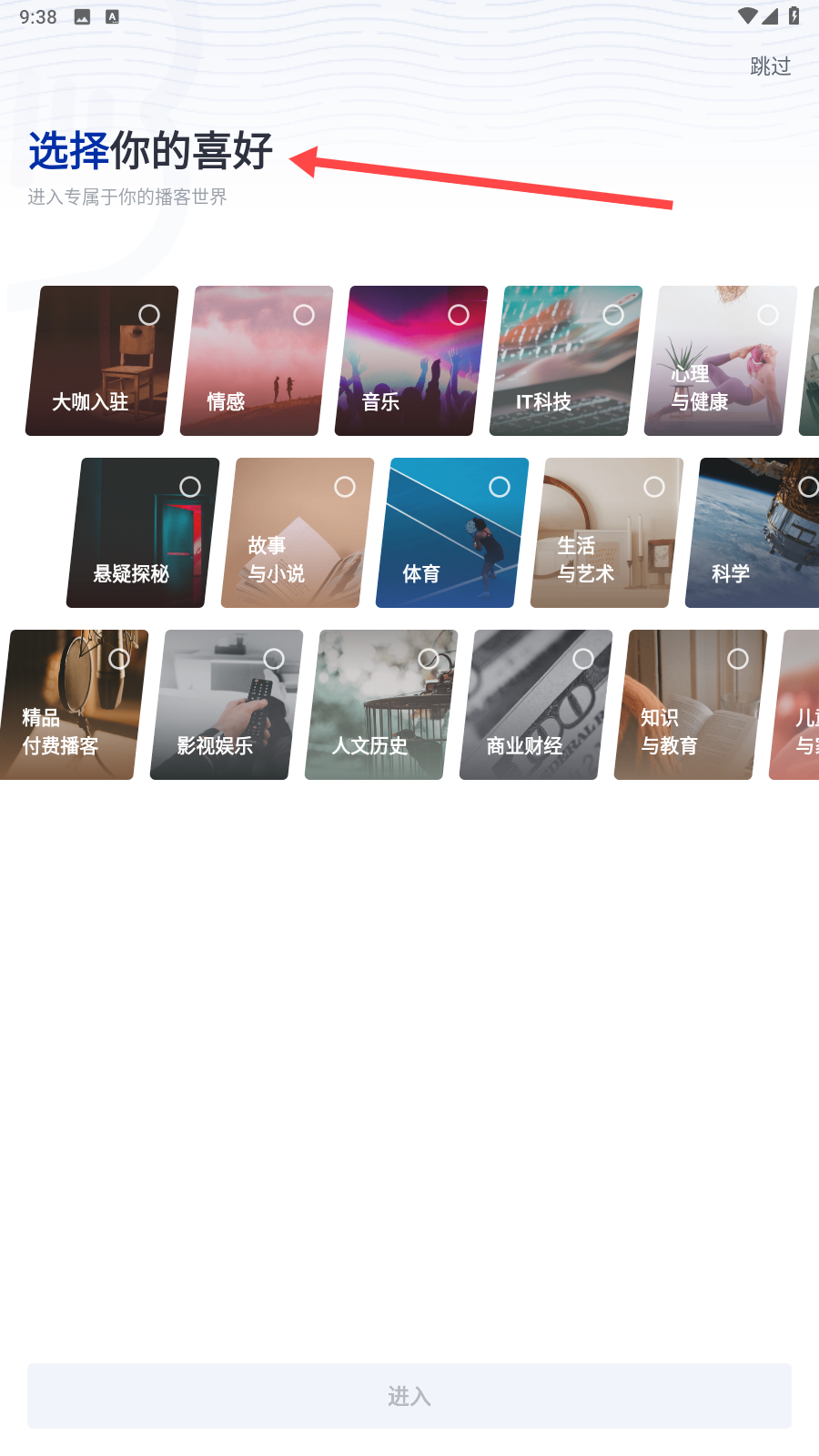Select the 影视娱乐 category
819x1456 pixels.
click(227, 705)
